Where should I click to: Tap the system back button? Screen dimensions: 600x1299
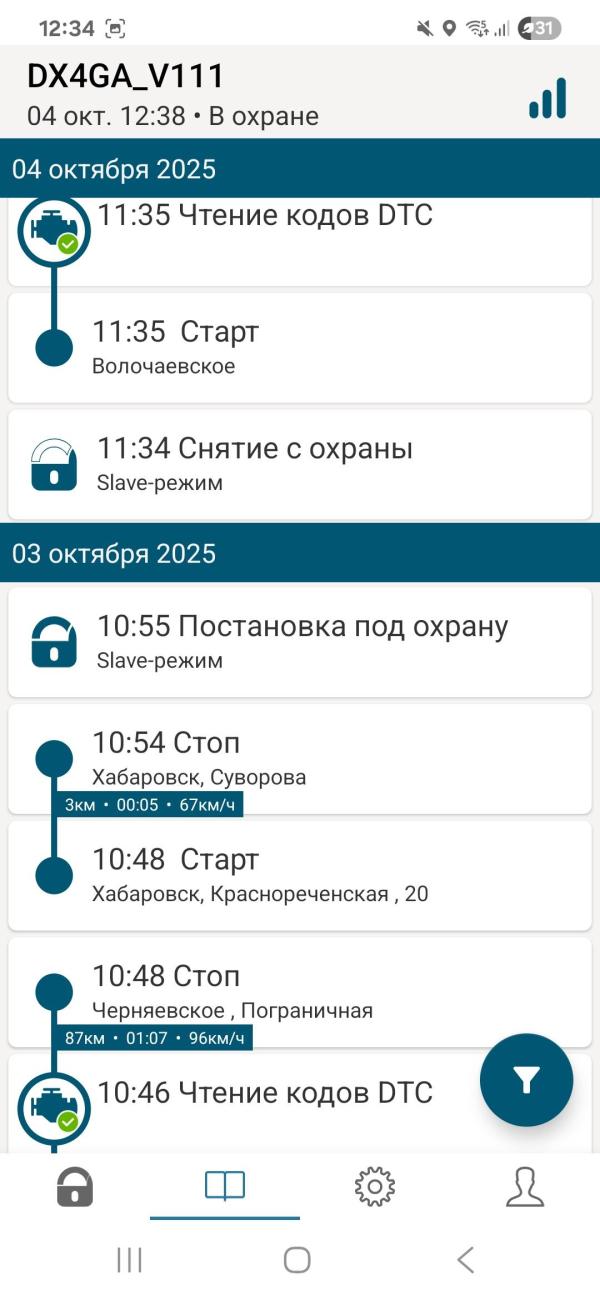[x=465, y=1260]
